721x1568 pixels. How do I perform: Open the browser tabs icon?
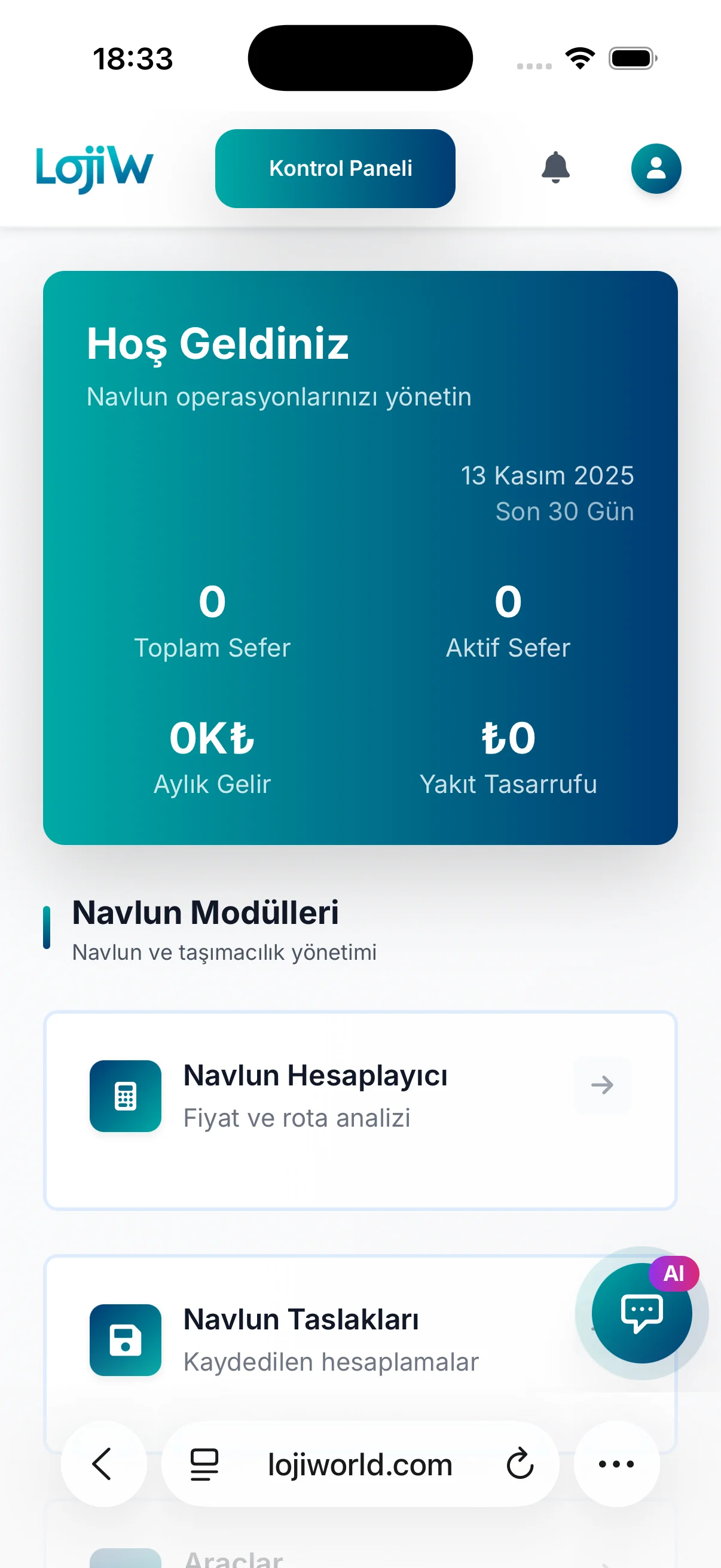point(203,1465)
